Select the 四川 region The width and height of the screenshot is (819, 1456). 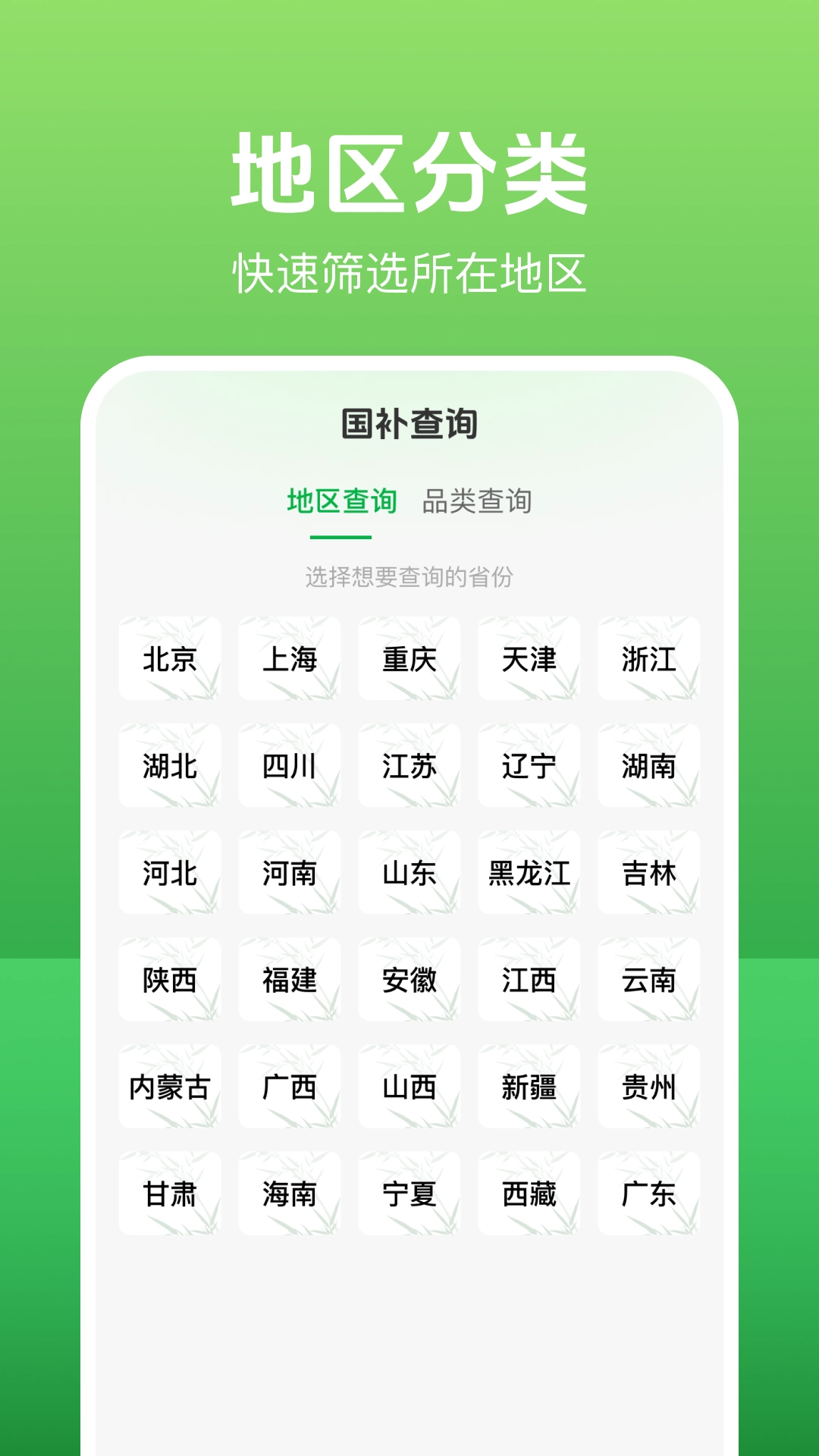290,766
